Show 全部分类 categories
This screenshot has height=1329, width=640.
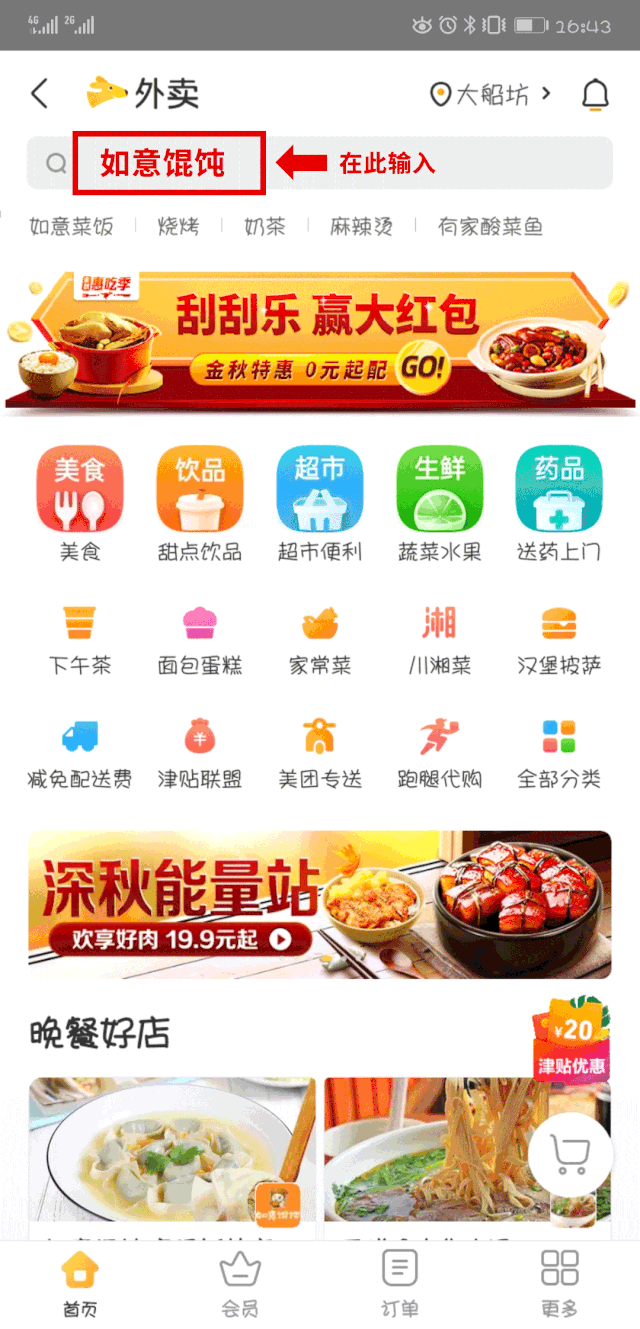pyautogui.click(x=558, y=753)
